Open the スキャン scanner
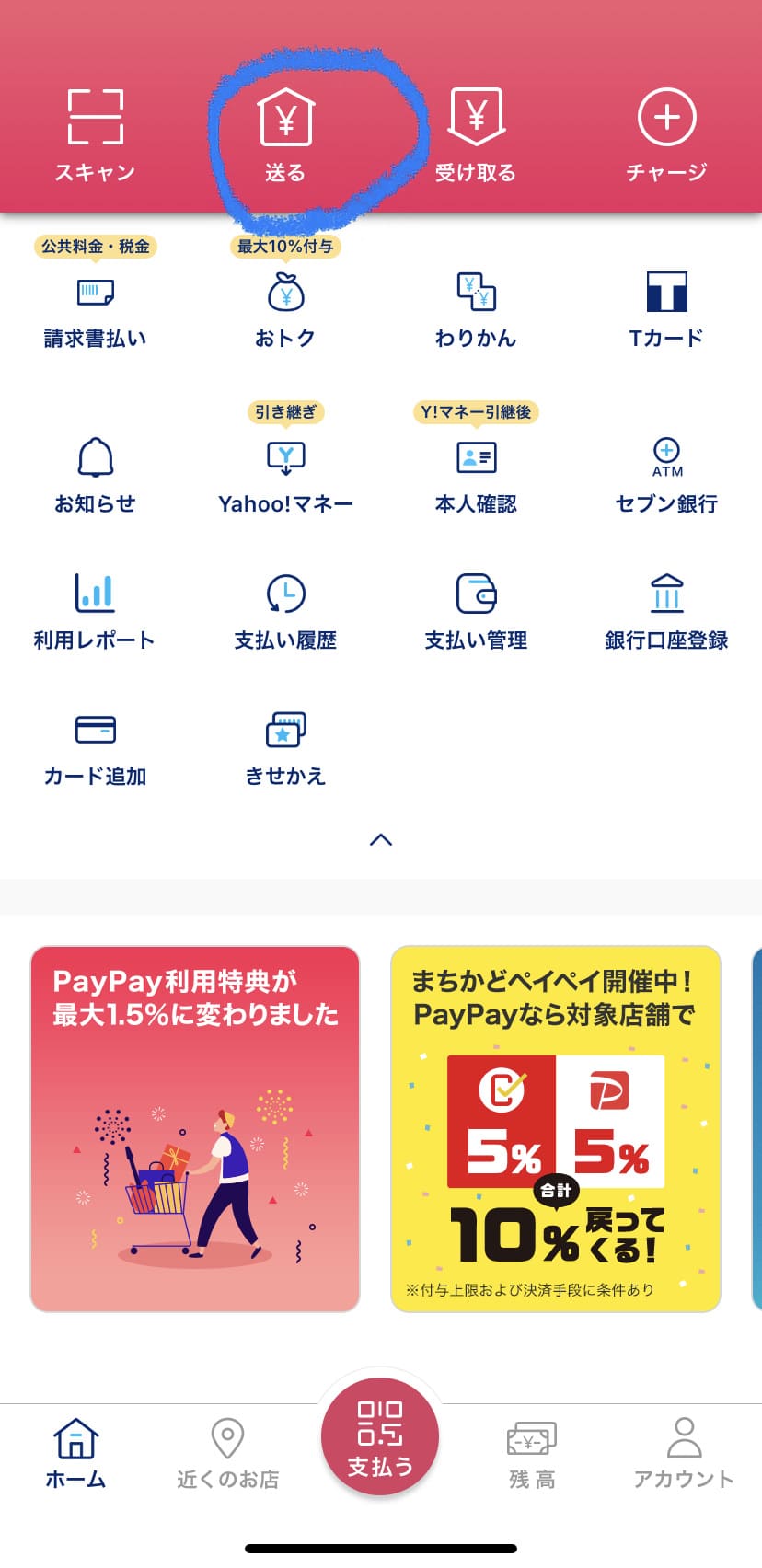This screenshot has width=762, height=1568. pos(95,135)
